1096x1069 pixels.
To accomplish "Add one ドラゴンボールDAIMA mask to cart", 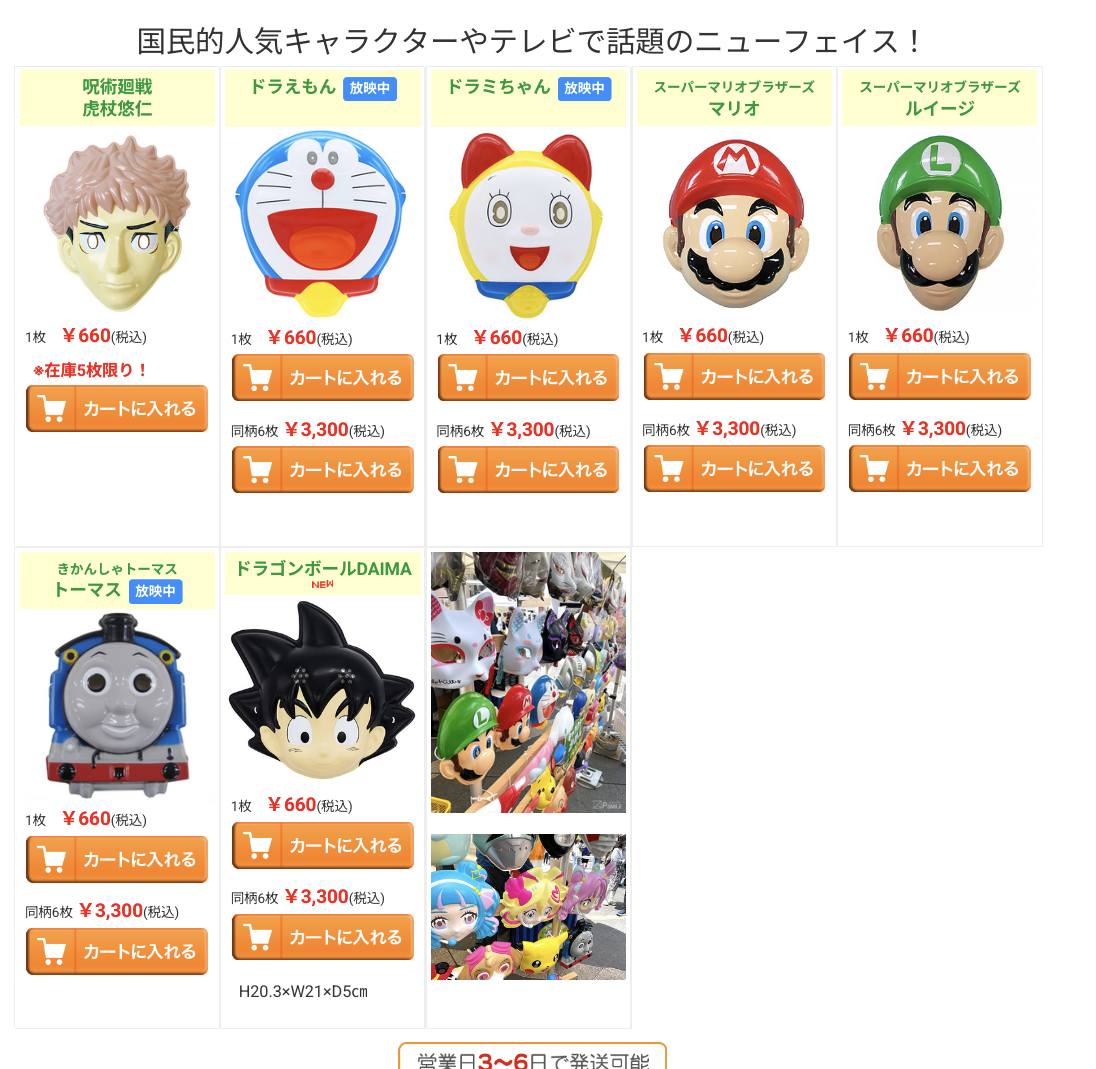I will click(x=323, y=846).
